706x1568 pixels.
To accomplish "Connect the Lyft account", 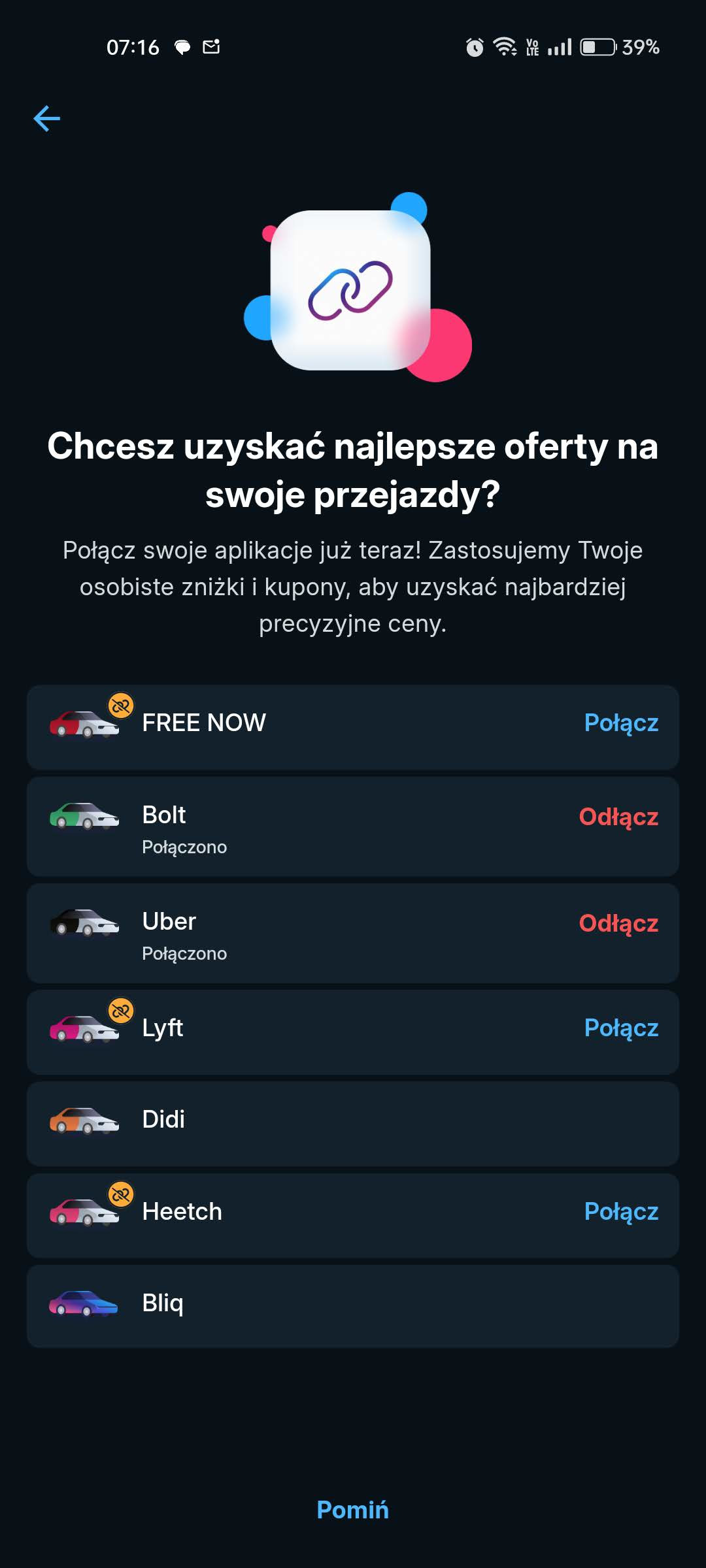I will (621, 1028).
